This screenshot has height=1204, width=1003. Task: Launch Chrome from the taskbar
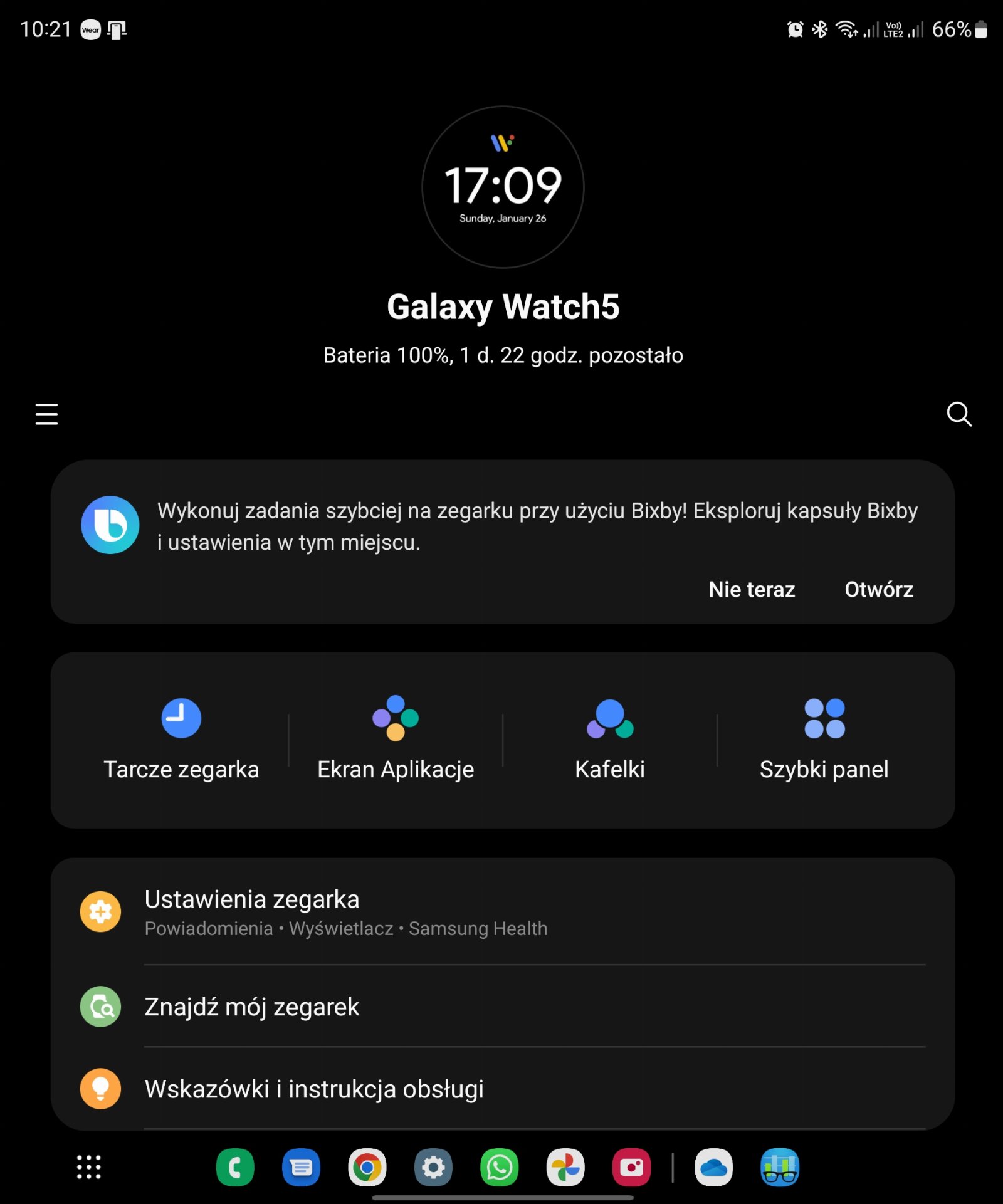[x=367, y=1168]
